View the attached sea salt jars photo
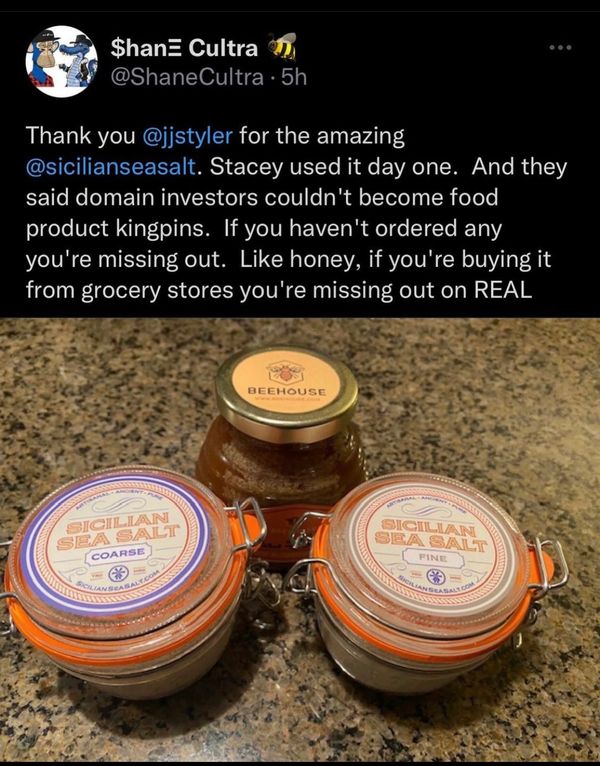This screenshot has height=766, width=600. click(x=300, y=540)
